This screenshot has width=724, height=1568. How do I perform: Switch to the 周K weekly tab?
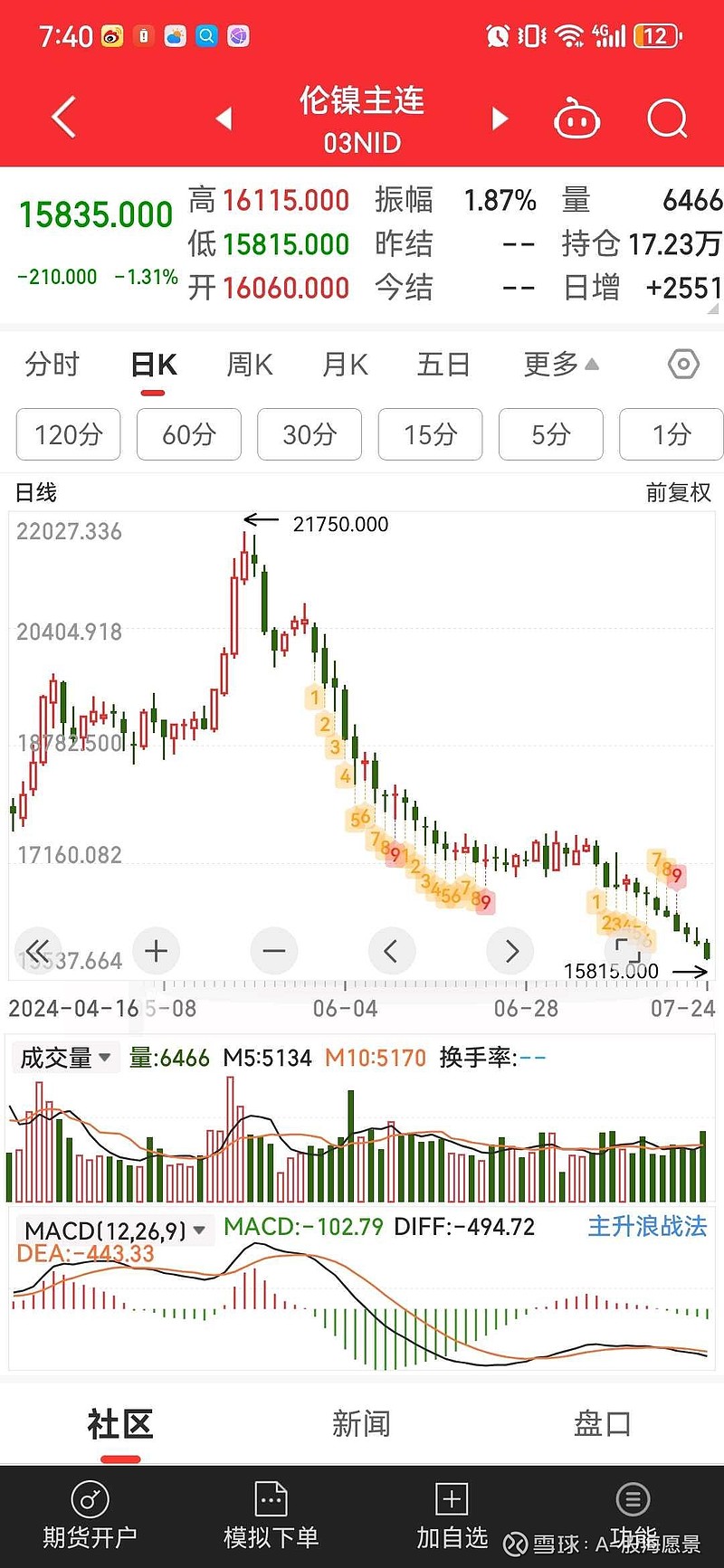click(248, 364)
